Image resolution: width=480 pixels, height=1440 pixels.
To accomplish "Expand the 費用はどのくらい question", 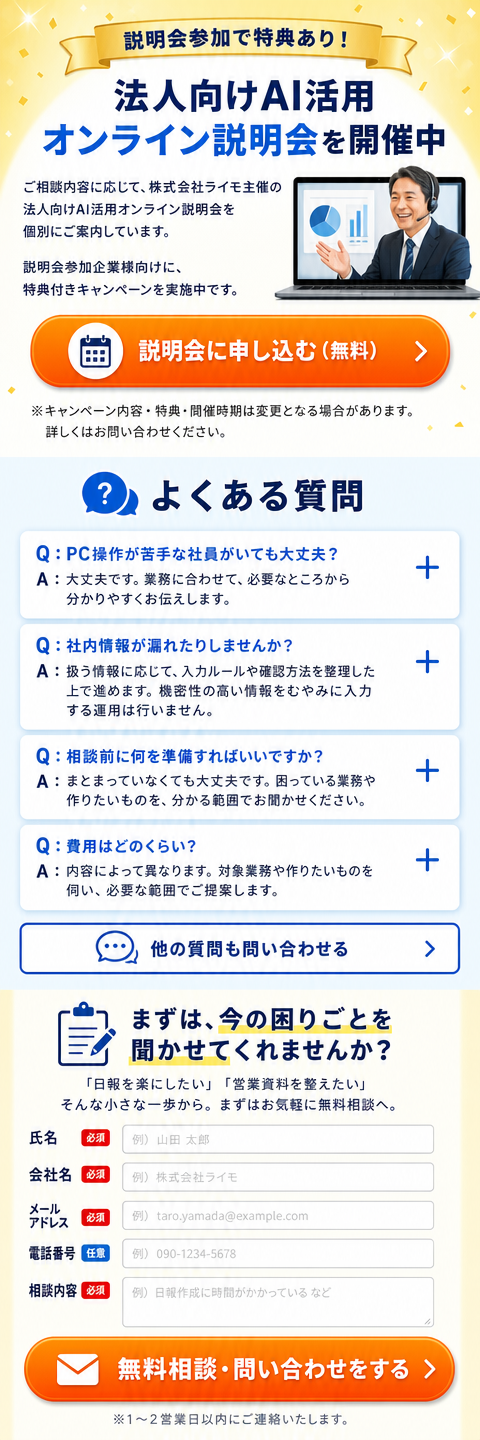I will [x=427, y=860].
